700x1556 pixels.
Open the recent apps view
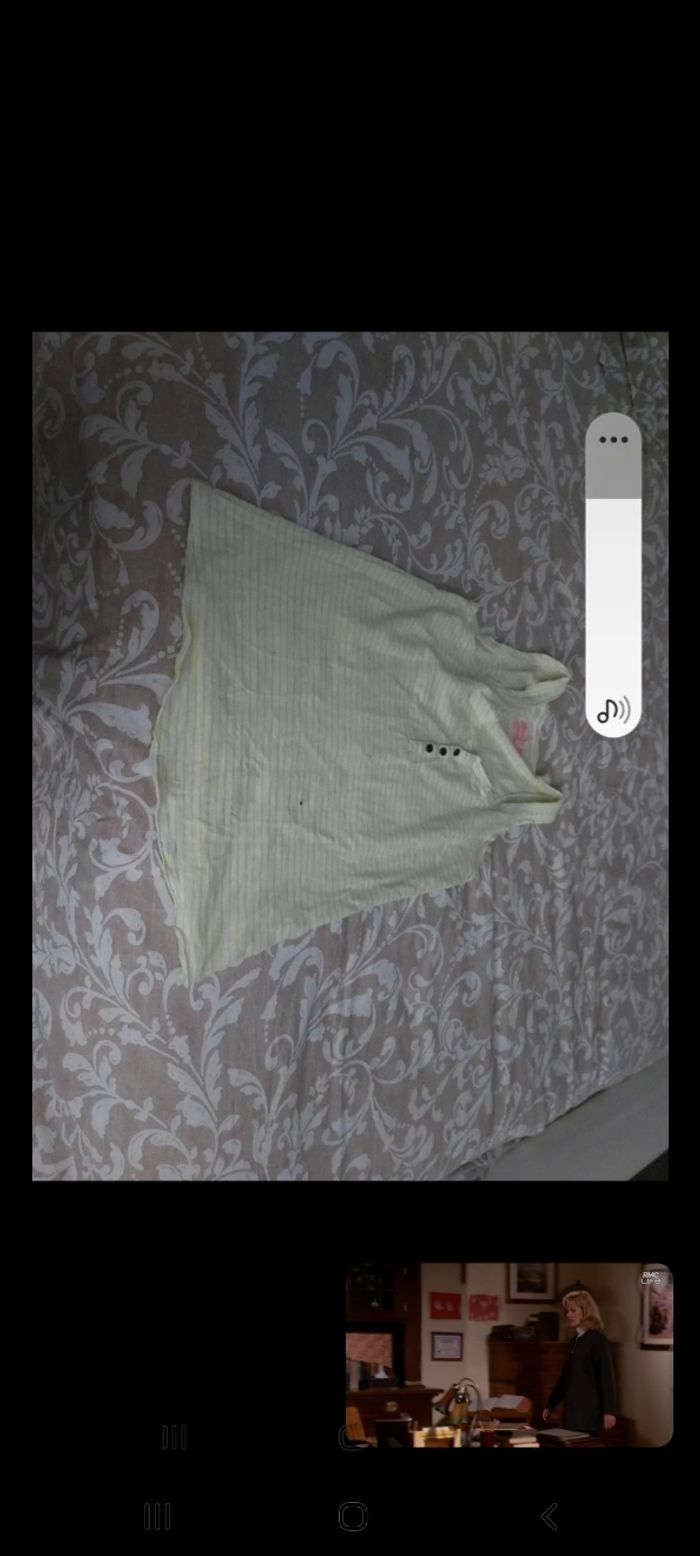point(157,1516)
